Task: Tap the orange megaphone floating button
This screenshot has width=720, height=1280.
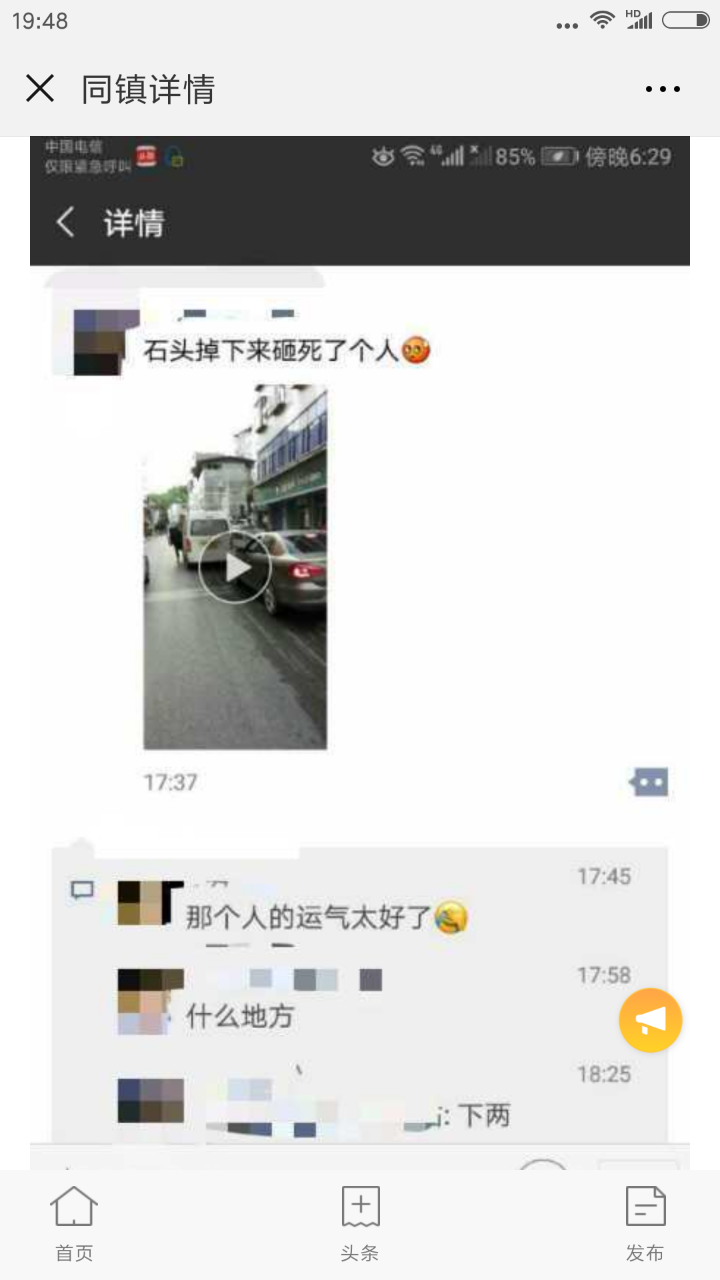Action: (650, 1020)
